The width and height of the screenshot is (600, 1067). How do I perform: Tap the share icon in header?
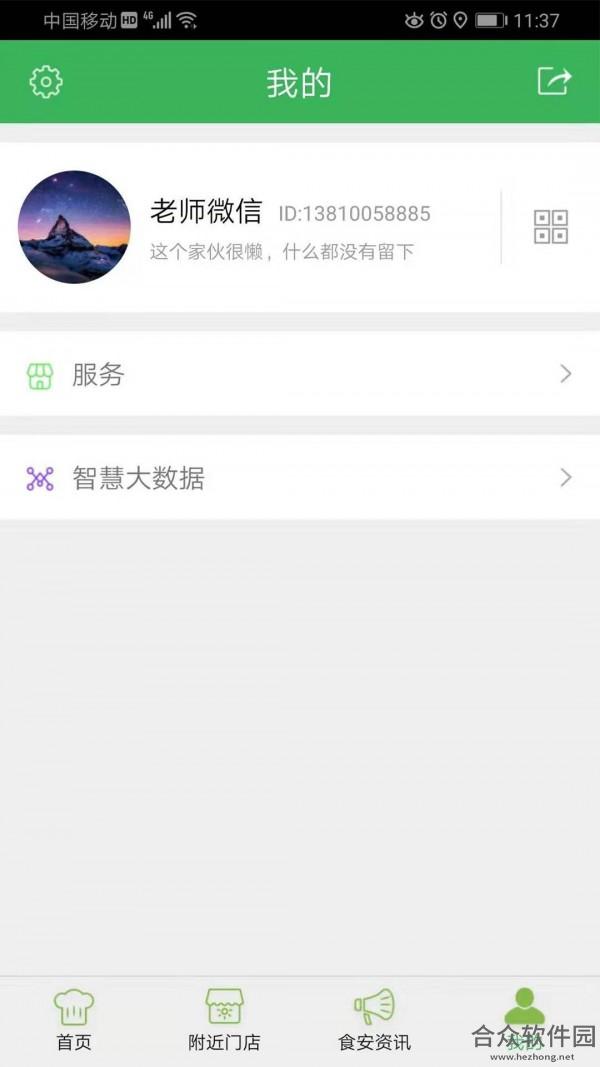[x=554, y=82]
